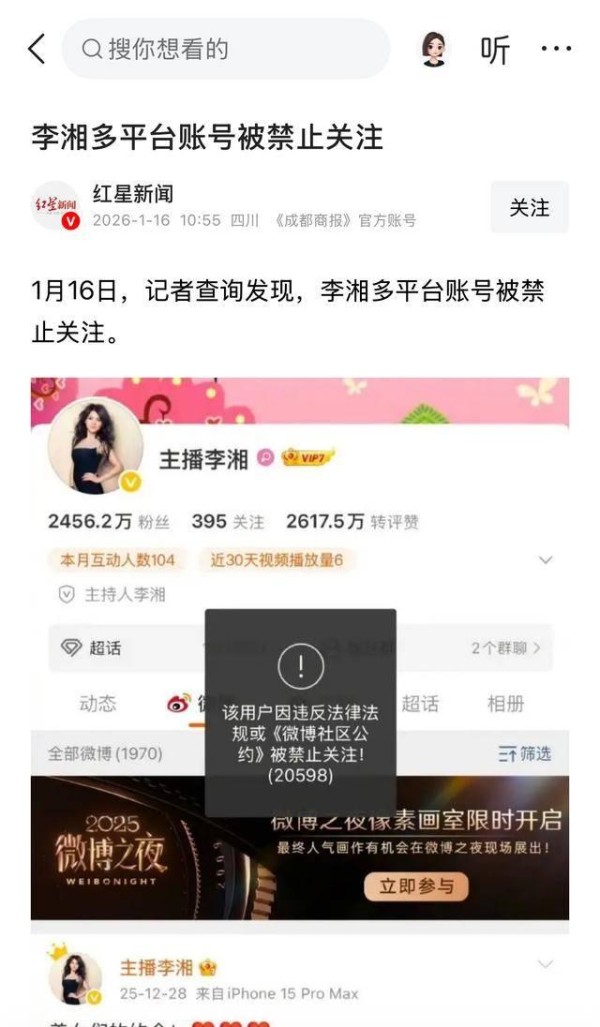The image size is (600, 1027).
Task: Open the three-dot overflow menu
Action: coord(555,49)
